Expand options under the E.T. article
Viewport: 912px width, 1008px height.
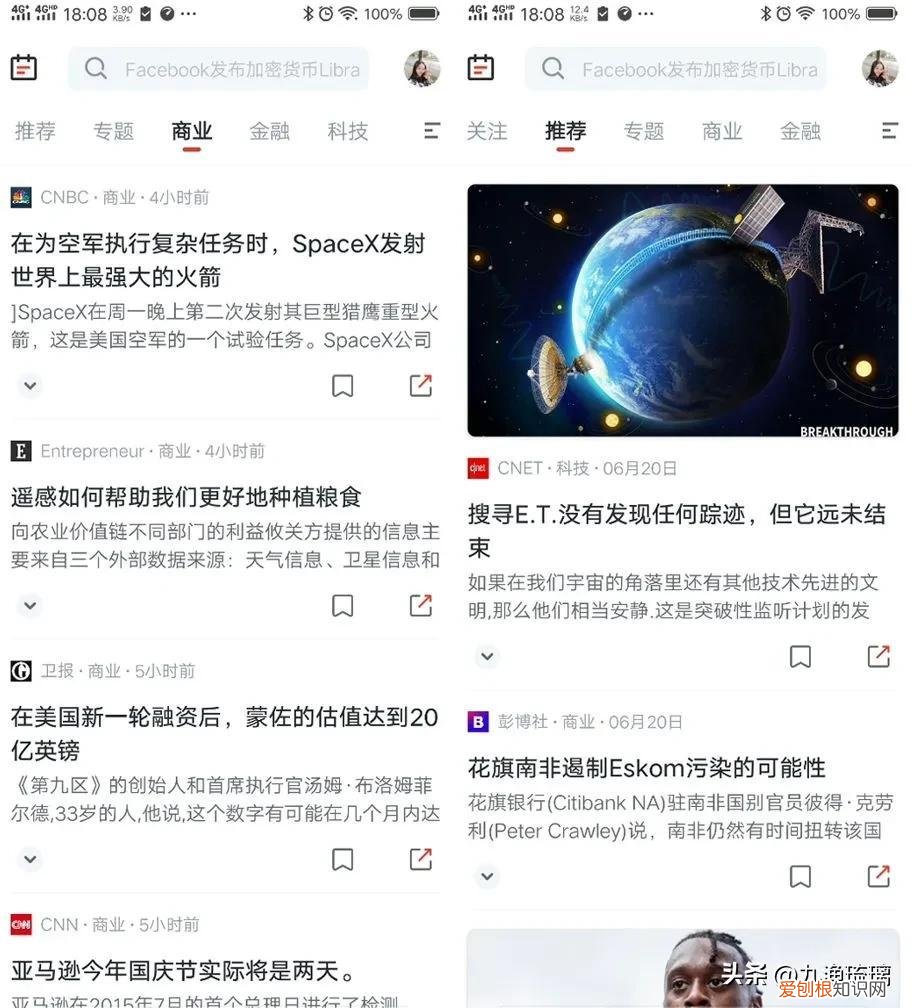coord(487,656)
